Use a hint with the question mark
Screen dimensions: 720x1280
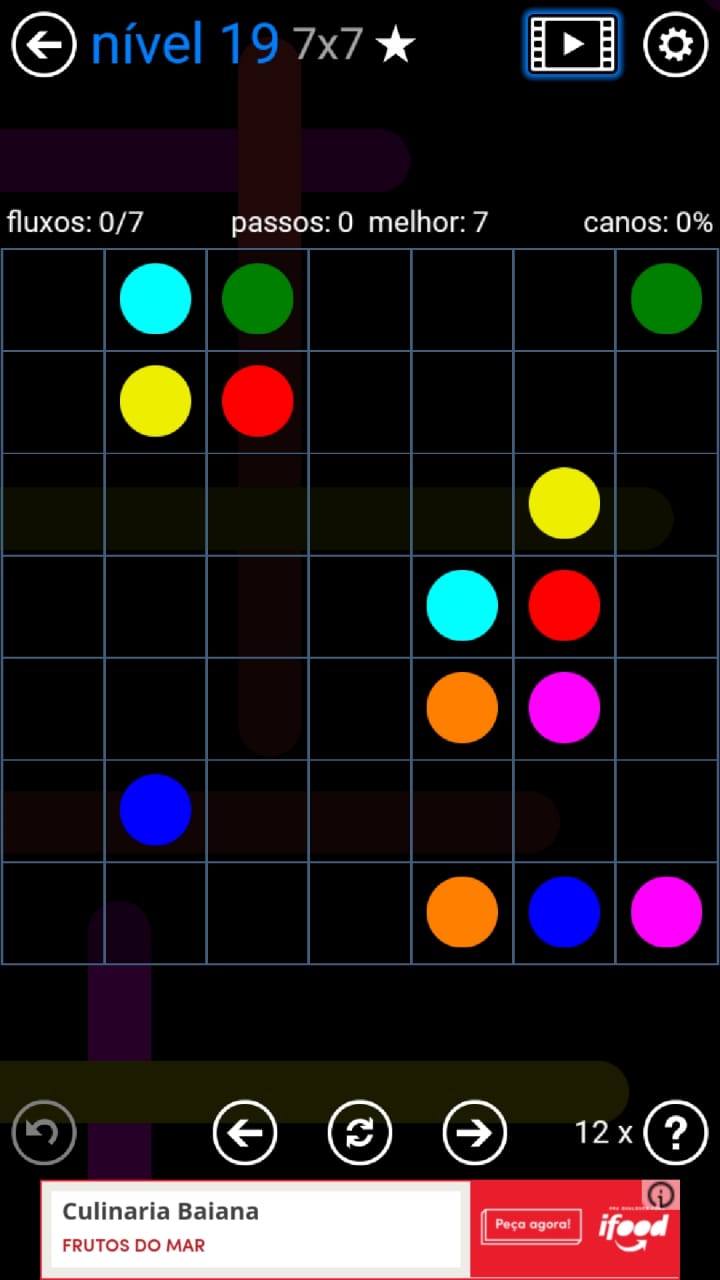click(x=676, y=1132)
